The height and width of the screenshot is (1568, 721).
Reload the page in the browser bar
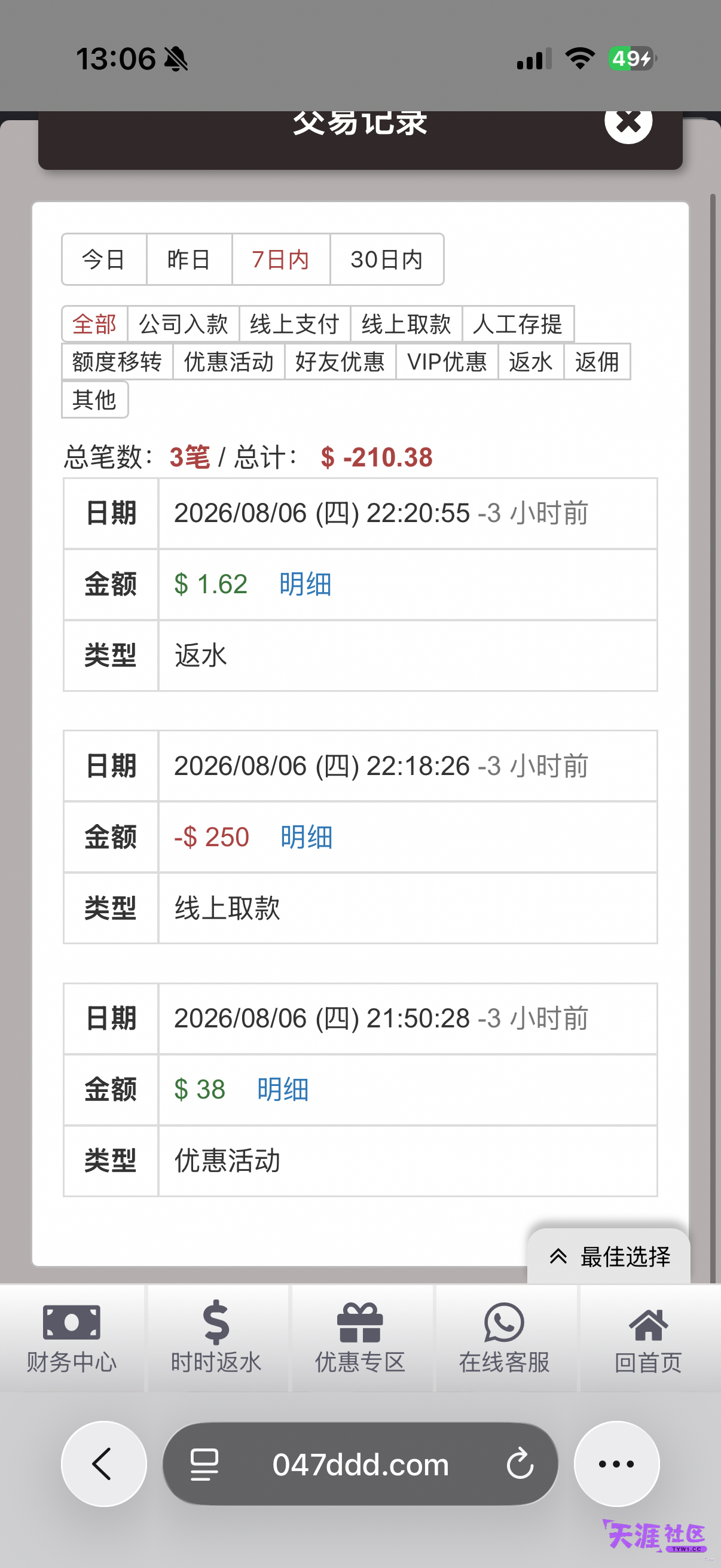[x=520, y=1465]
